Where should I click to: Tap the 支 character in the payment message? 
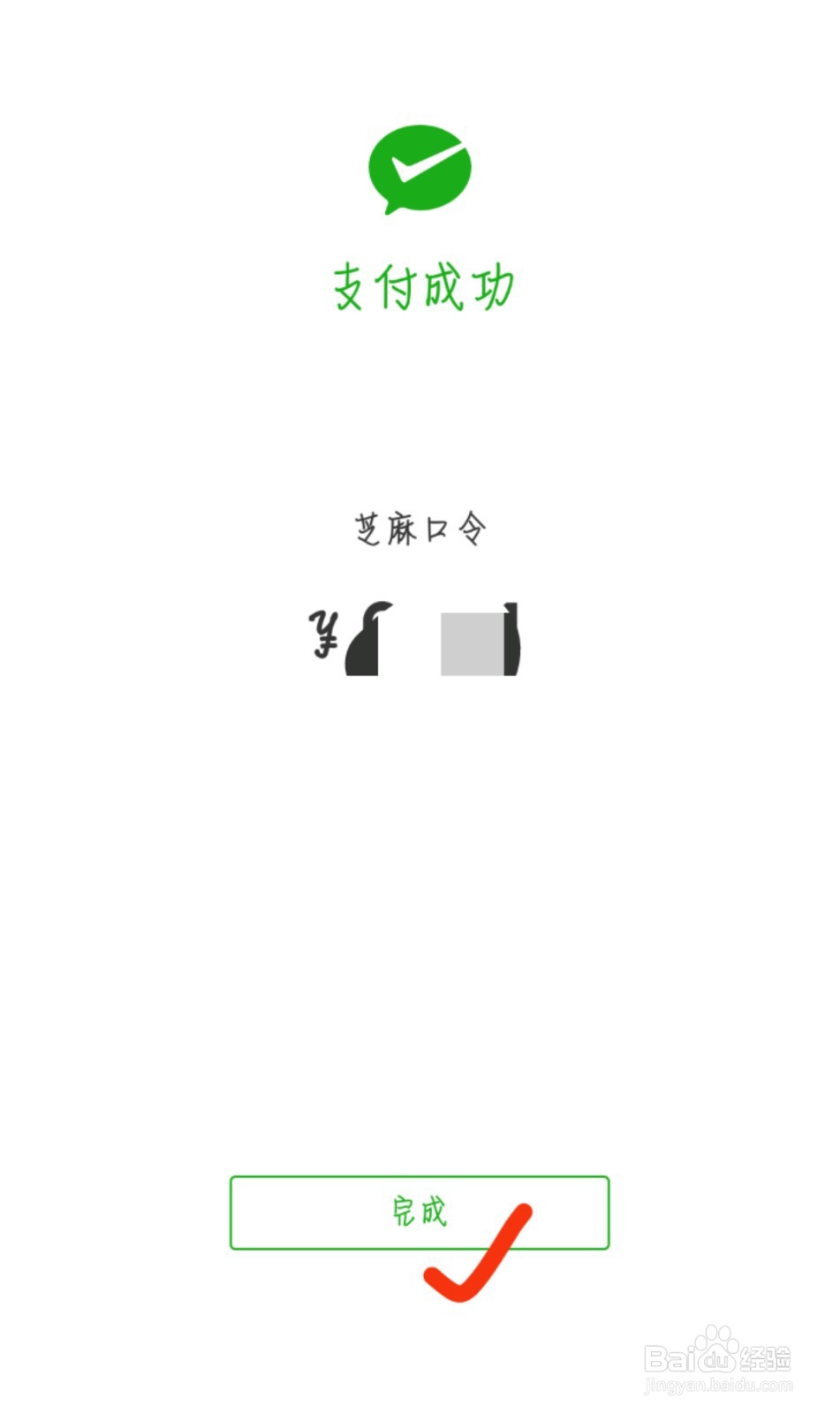point(347,285)
